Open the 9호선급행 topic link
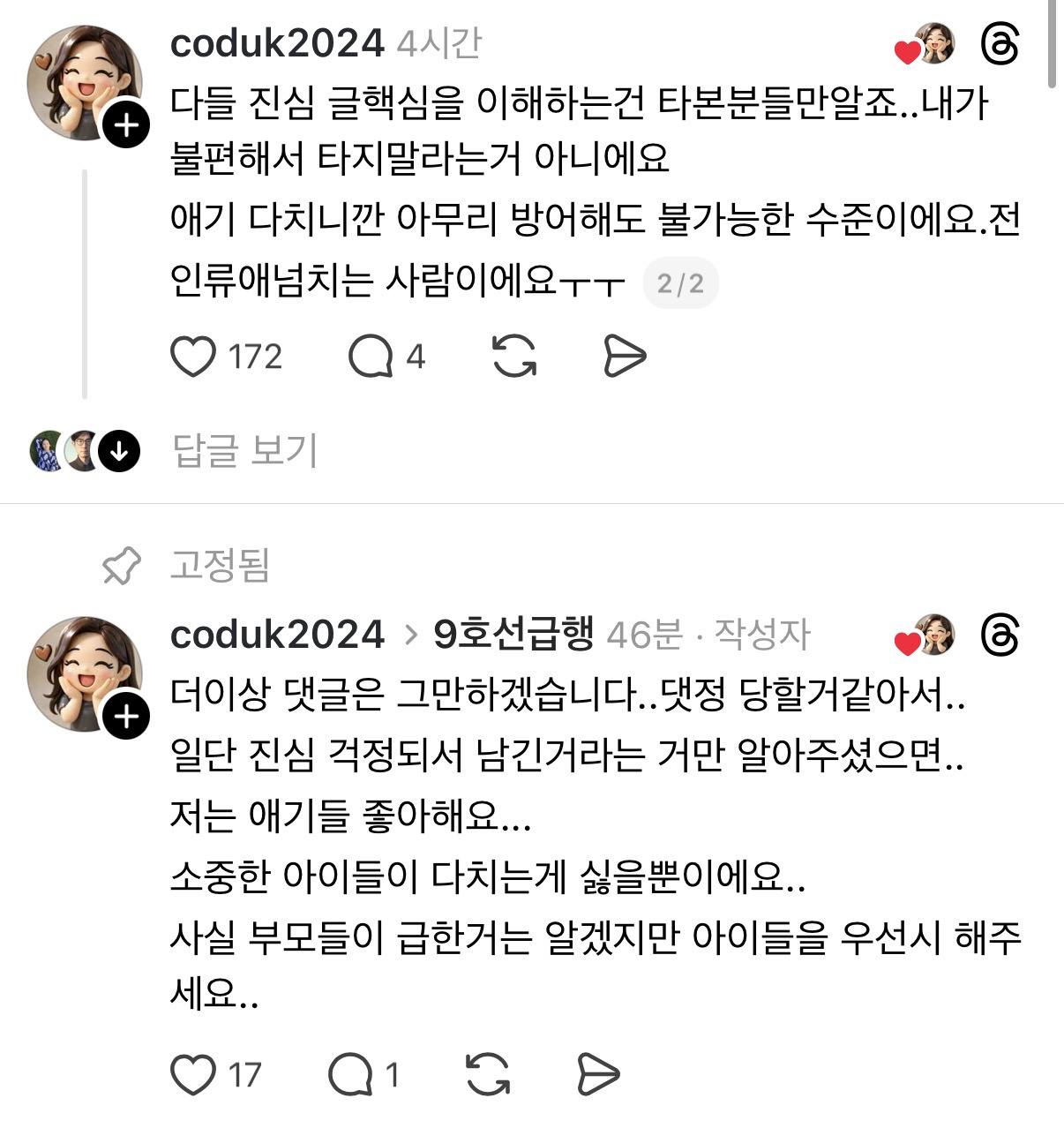This screenshot has height=1128, width=1064. point(513,634)
